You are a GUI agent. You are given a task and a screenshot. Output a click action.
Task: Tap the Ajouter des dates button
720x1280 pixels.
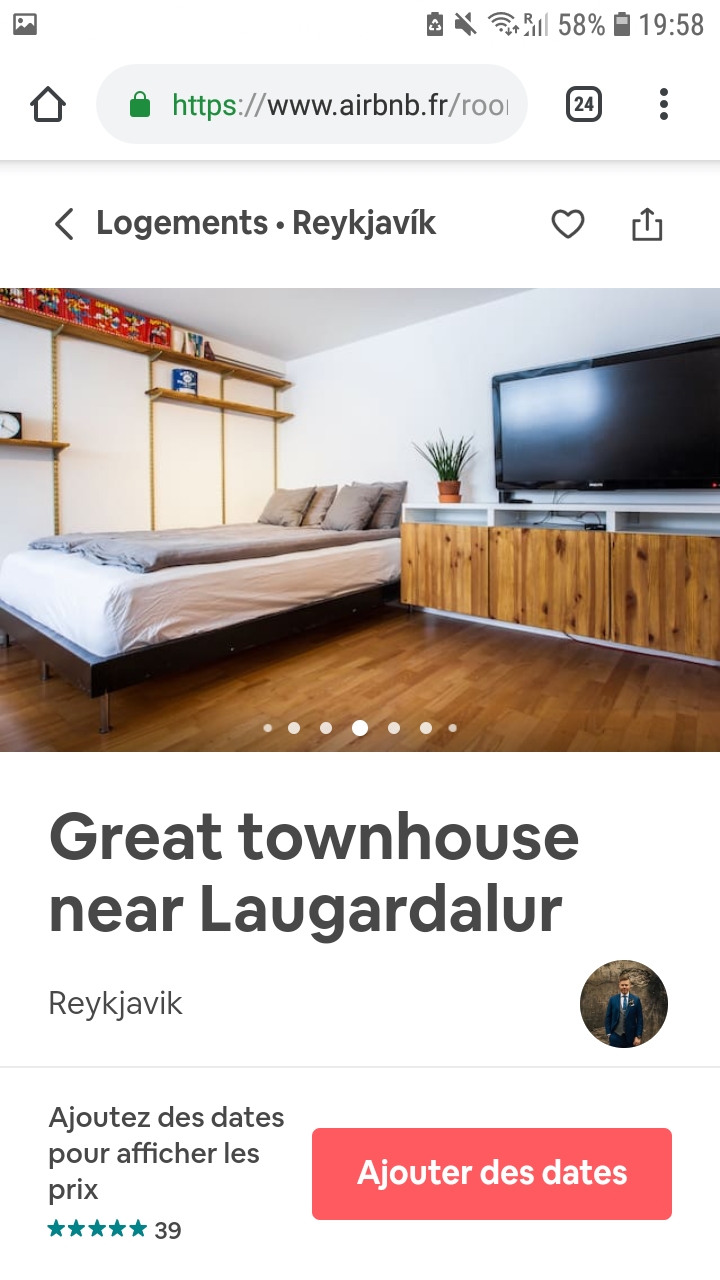point(491,1173)
